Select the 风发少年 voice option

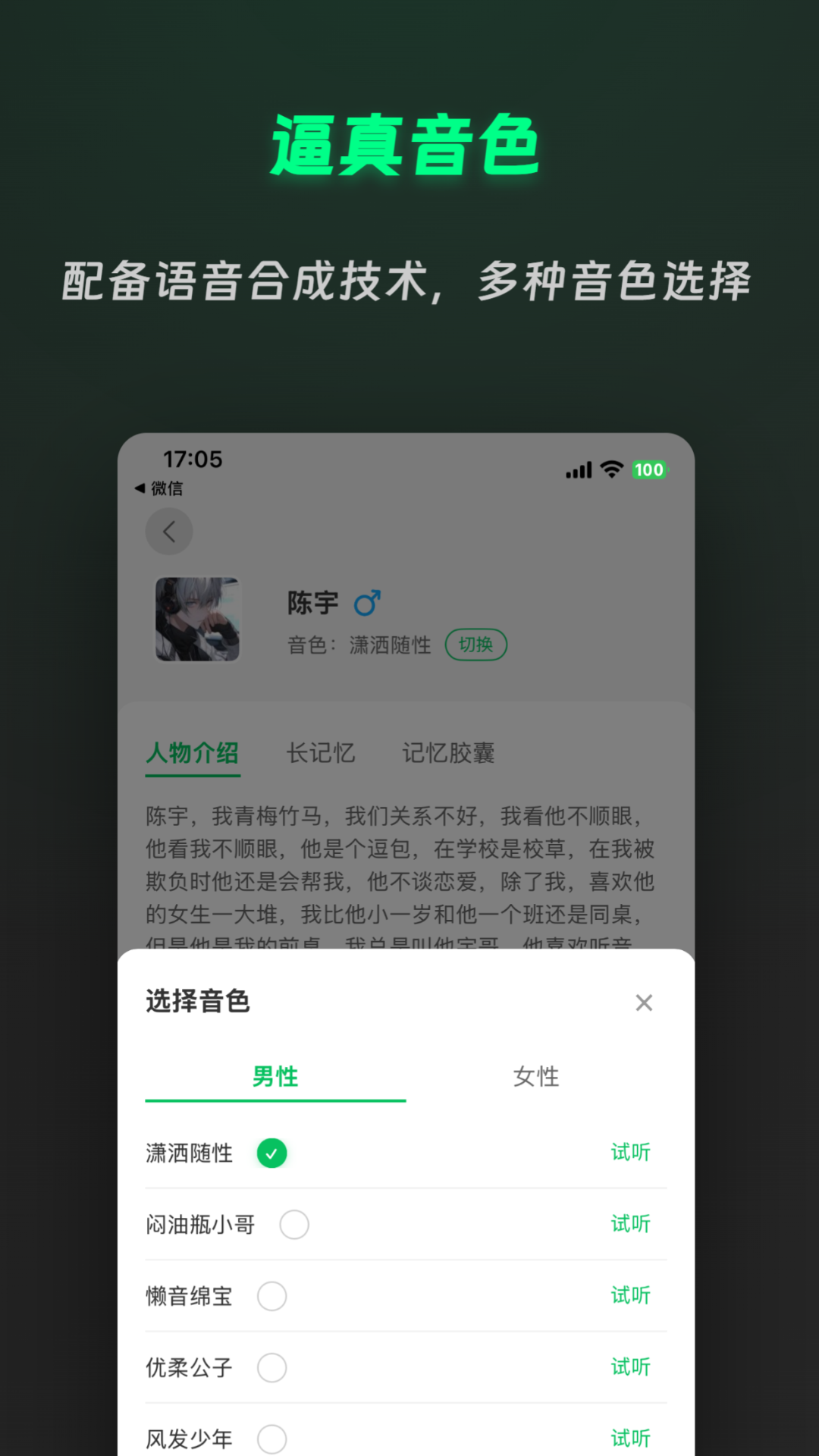[271, 1439]
